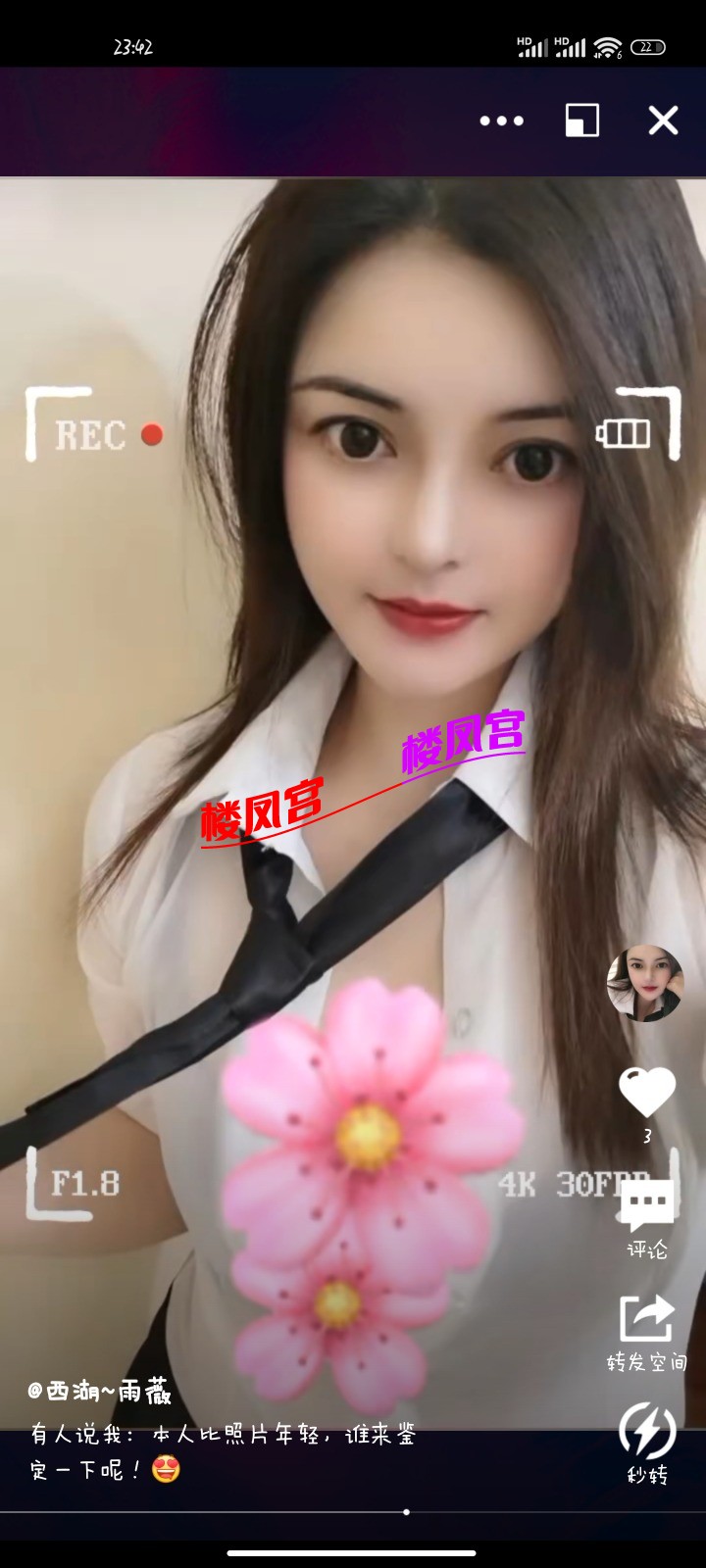This screenshot has height=1568, width=706.
Task: Open the more options menu at top
Action: coord(502,121)
